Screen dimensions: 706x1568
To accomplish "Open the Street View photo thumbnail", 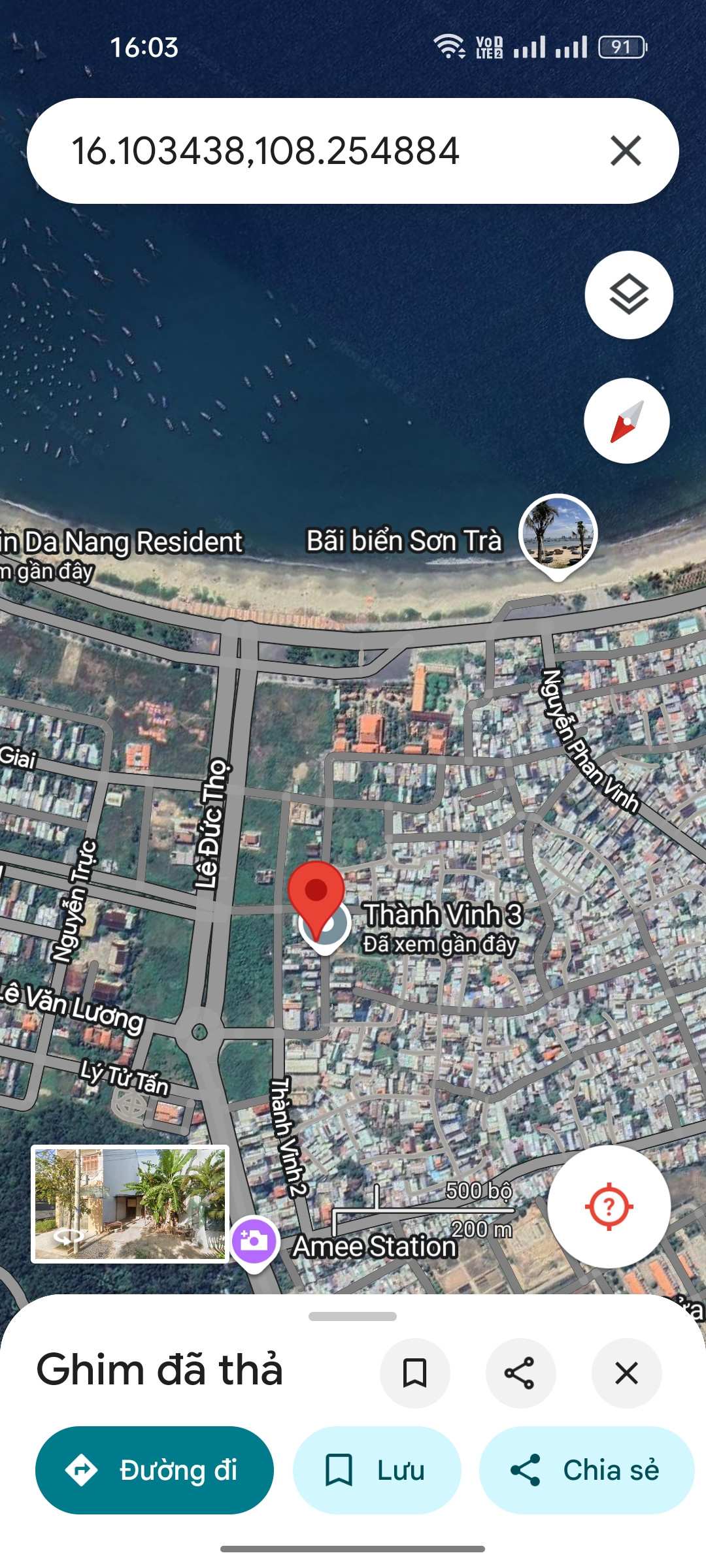I will point(130,1203).
